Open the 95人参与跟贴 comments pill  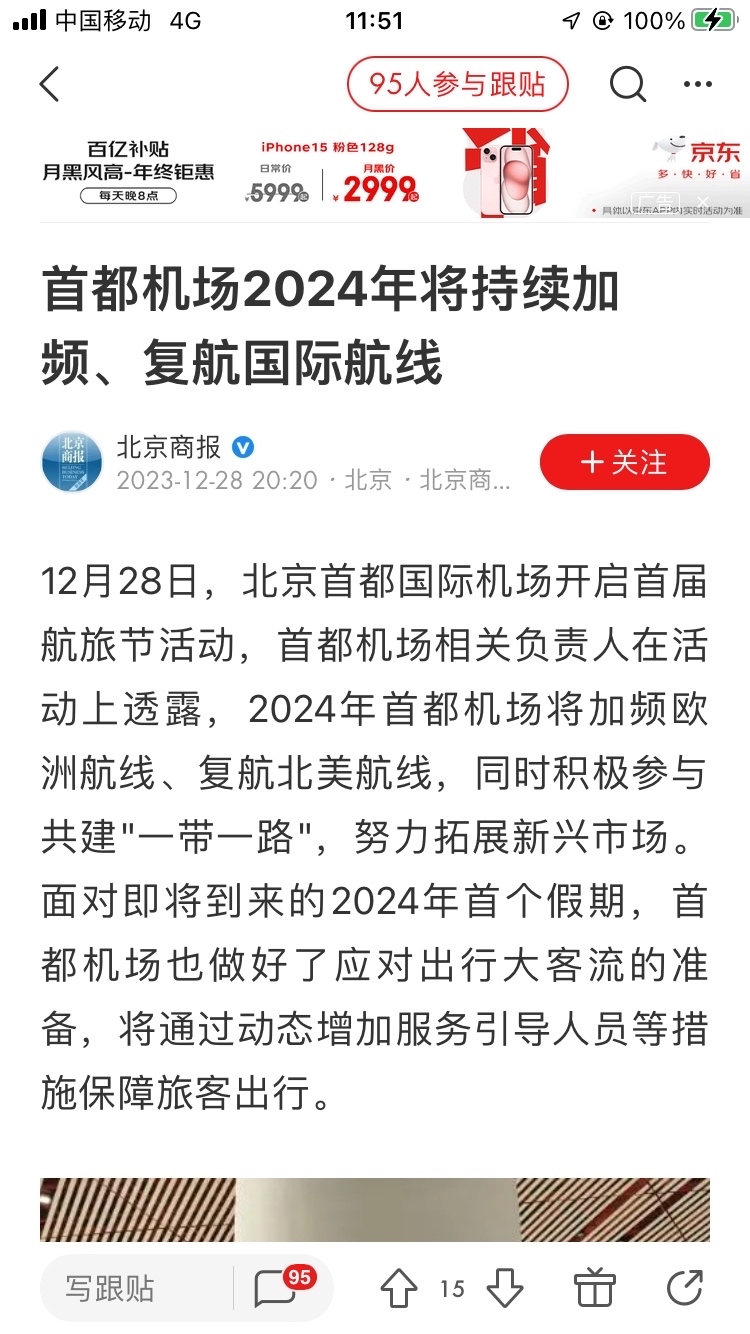click(x=458, y=85)
